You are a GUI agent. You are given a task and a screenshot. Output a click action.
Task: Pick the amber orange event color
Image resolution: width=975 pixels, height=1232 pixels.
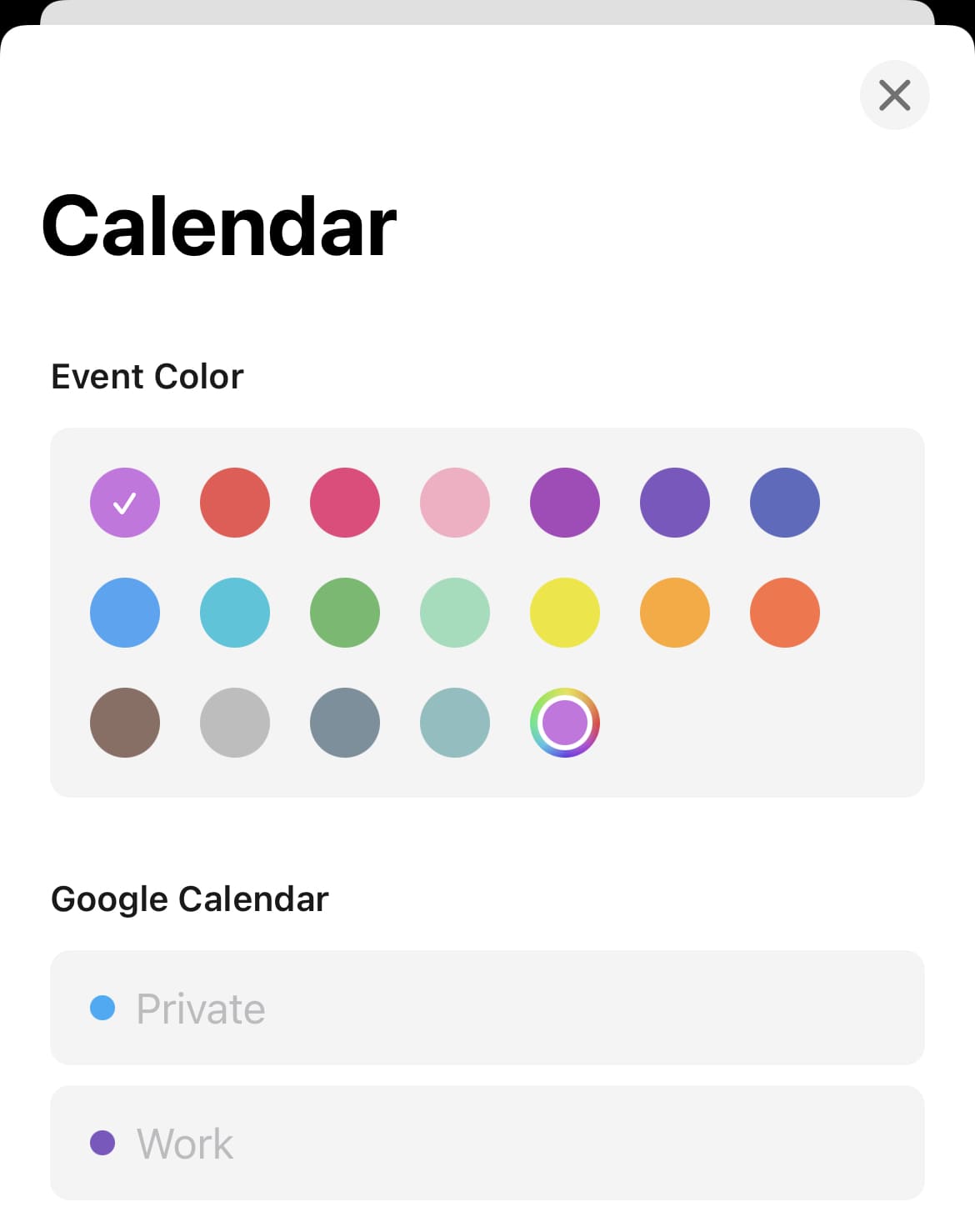click(x=675, y=613)
